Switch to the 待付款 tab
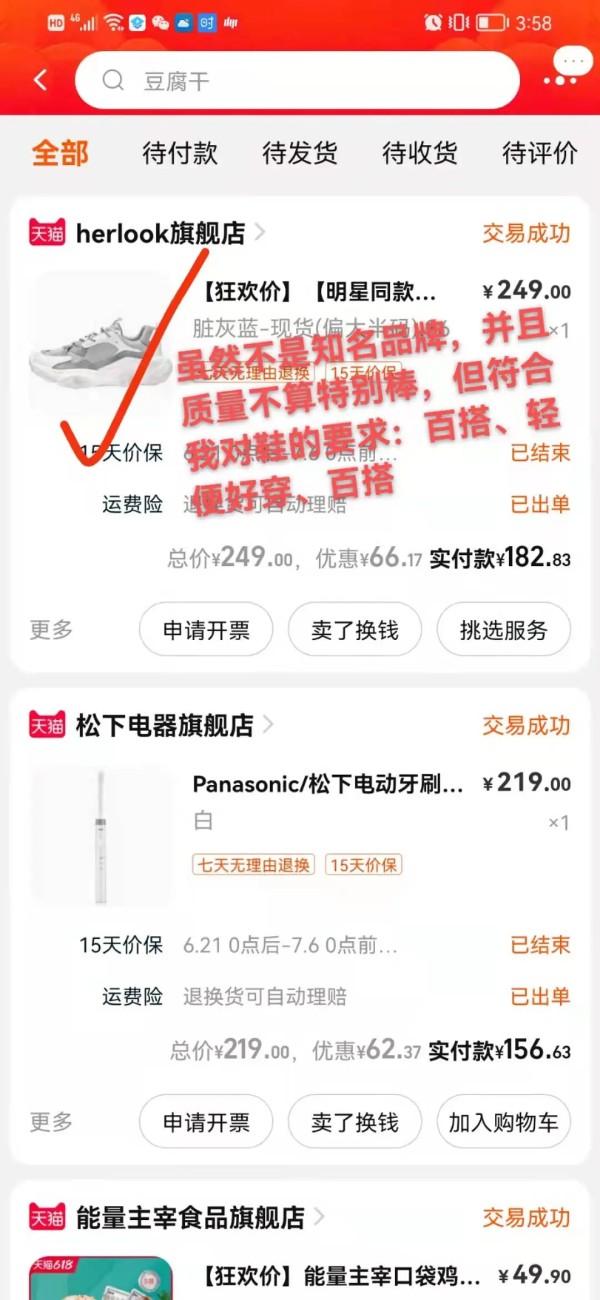The width and height of the screenshot is (600, 1300). (180, 153)
